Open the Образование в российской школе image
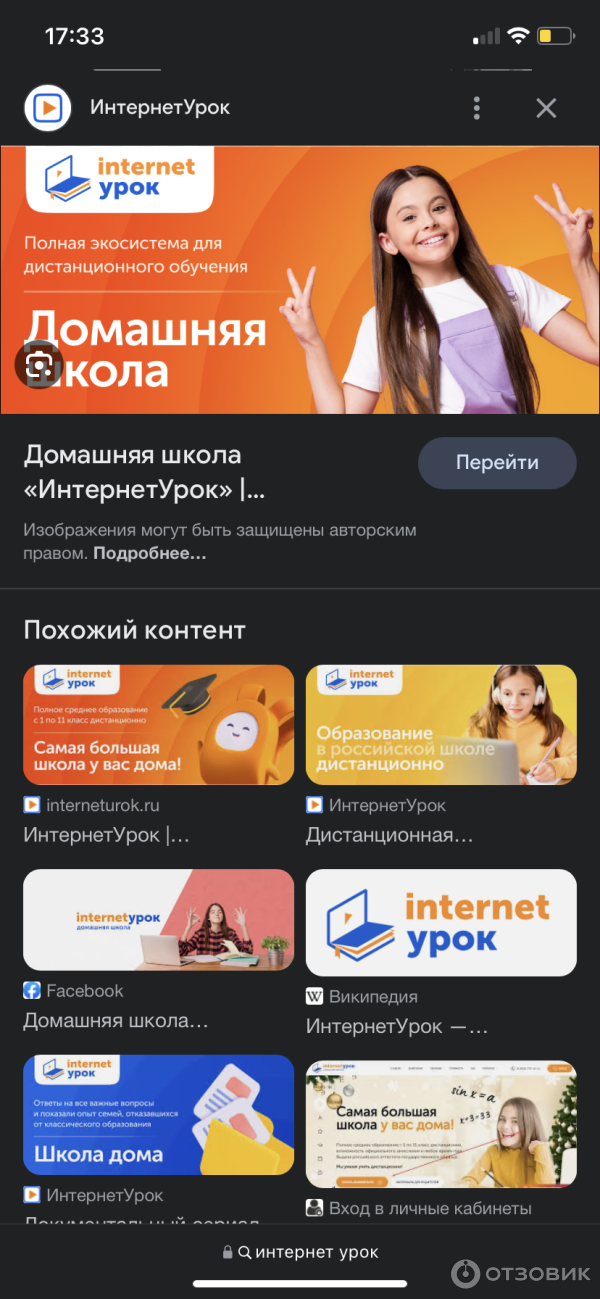This screenshot has height=1299, width=600. [x=441, y=725]
